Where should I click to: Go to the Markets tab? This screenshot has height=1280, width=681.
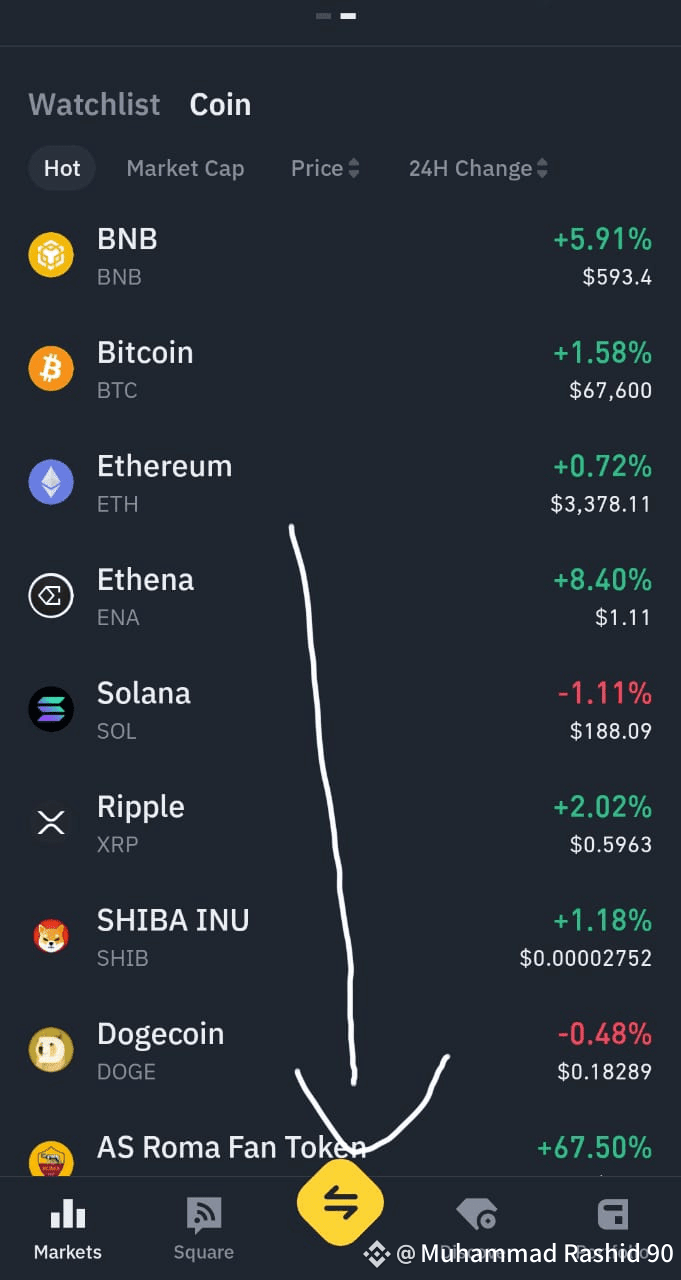coord(68,1230)
